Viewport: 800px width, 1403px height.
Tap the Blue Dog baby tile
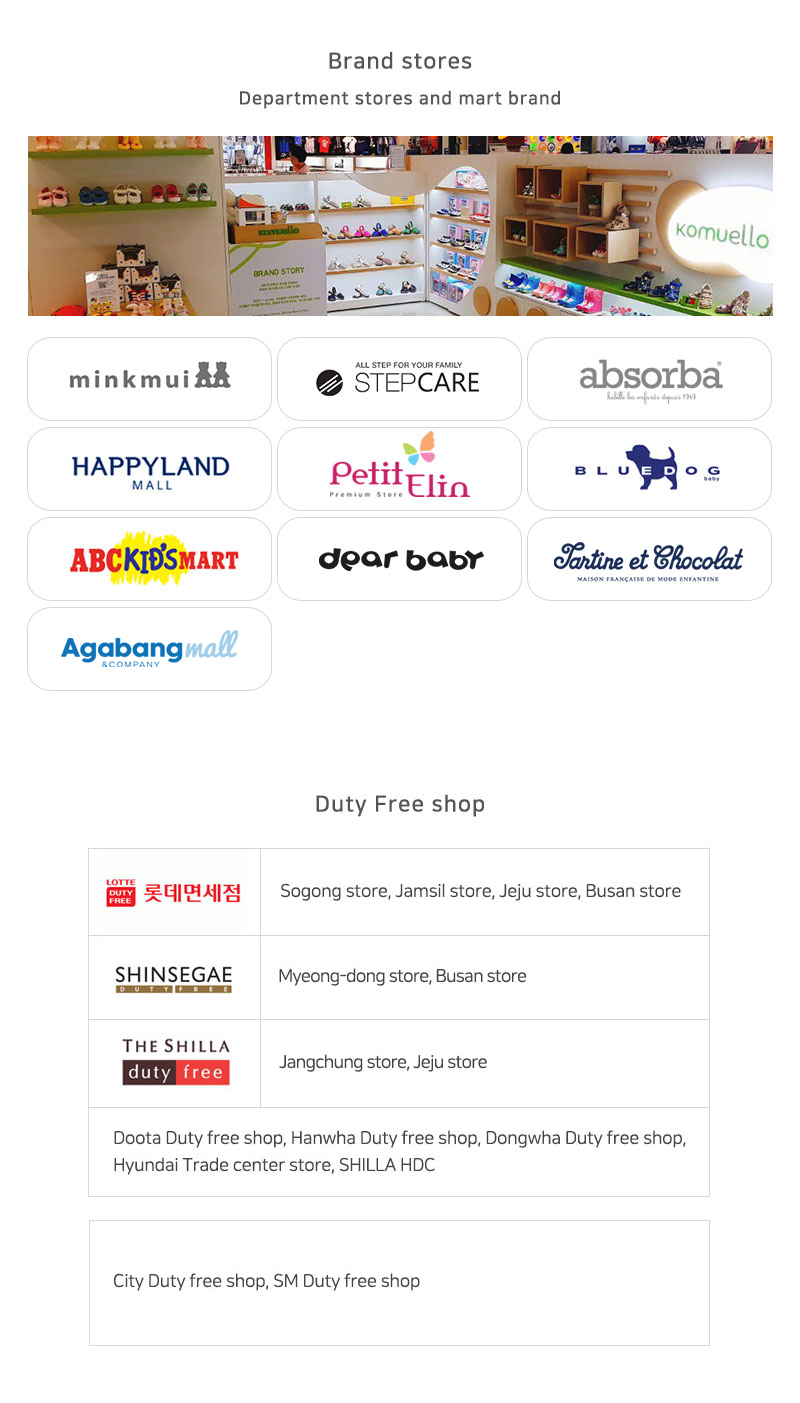[649, 469]
